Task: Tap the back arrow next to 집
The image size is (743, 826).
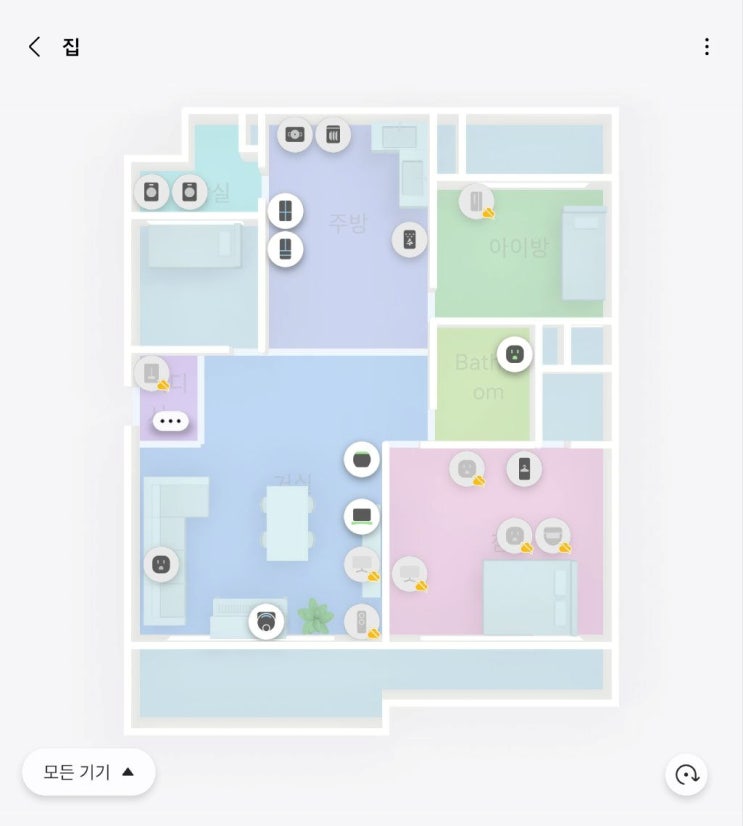Action: tap(30, 46)
